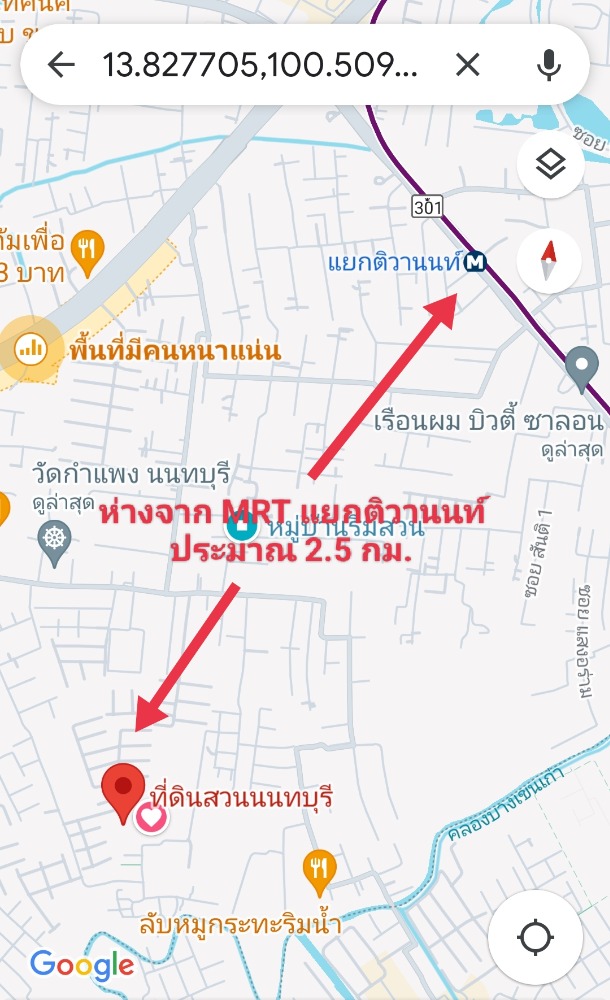Select the ลับหมูกระทะริมน้ำ restaurant pin
Image resolution: width=610 pixels, height=1000 pixels.
(x=319, y=871)
